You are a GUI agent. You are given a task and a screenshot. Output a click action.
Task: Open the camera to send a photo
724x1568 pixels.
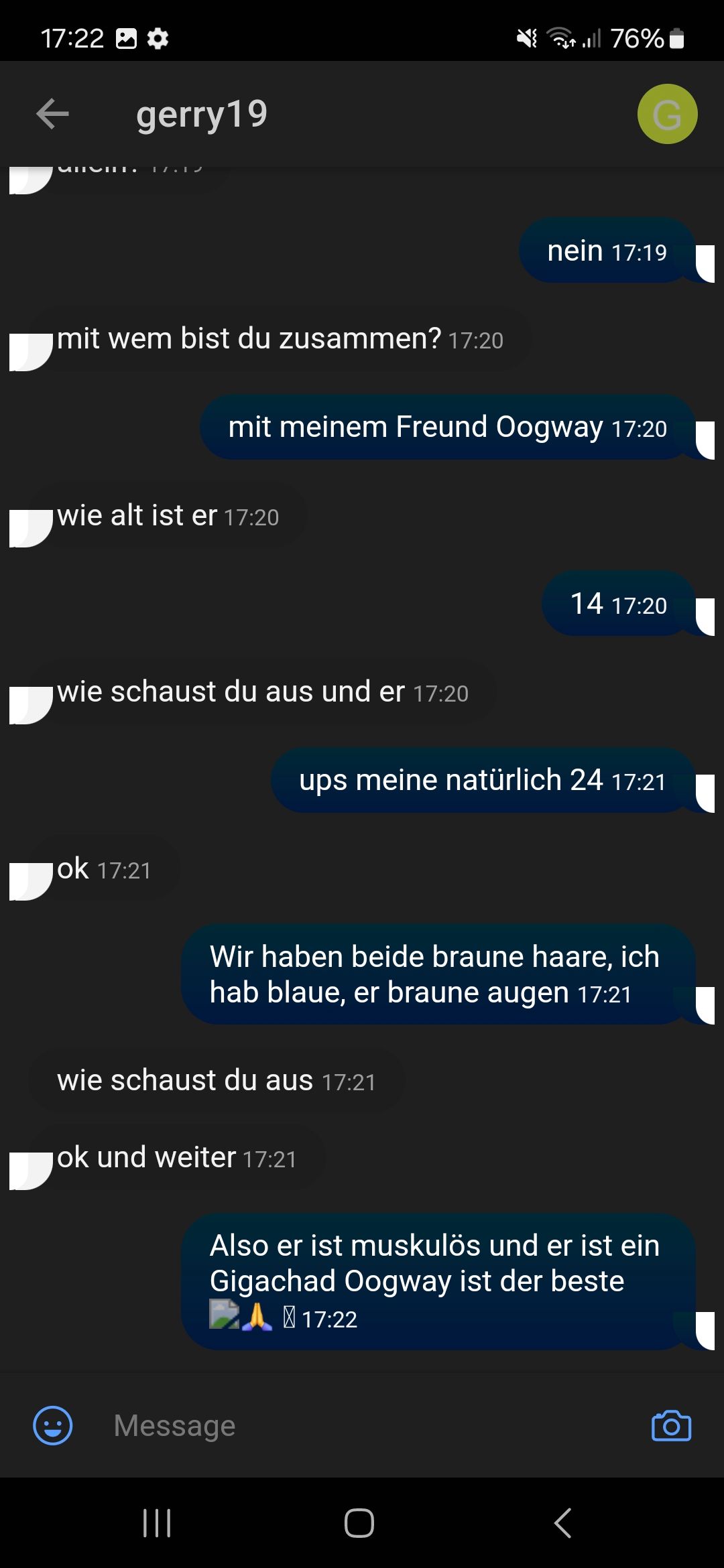(x=671, y=1425)
